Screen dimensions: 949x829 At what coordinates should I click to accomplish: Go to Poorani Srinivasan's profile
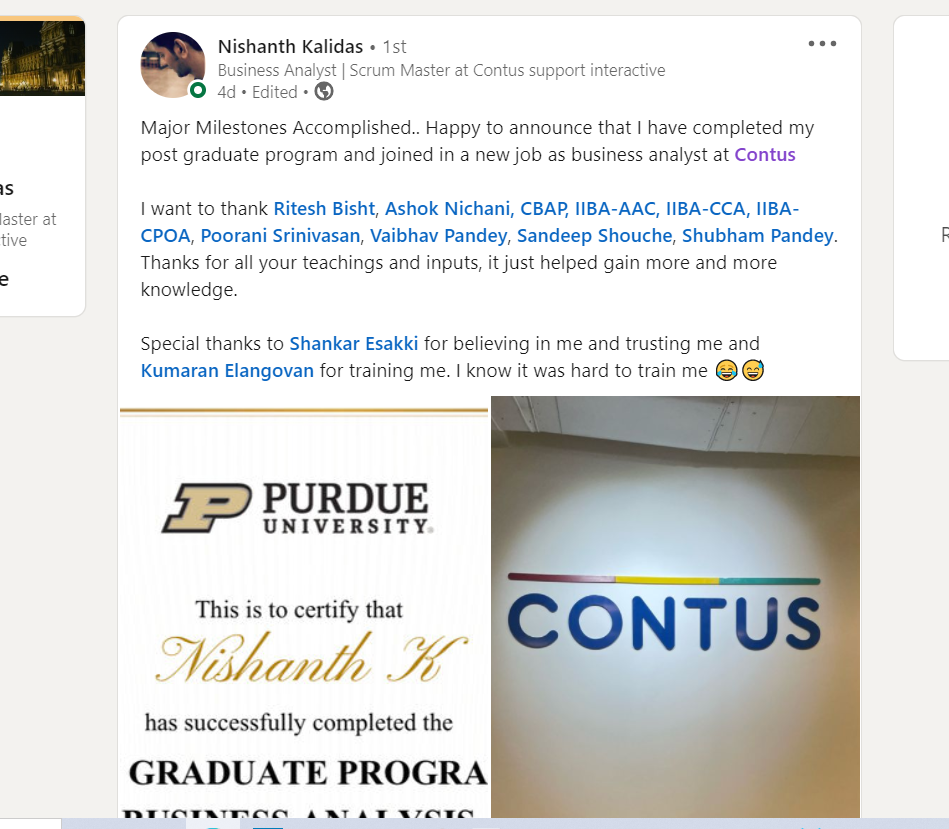coord(280,235)
